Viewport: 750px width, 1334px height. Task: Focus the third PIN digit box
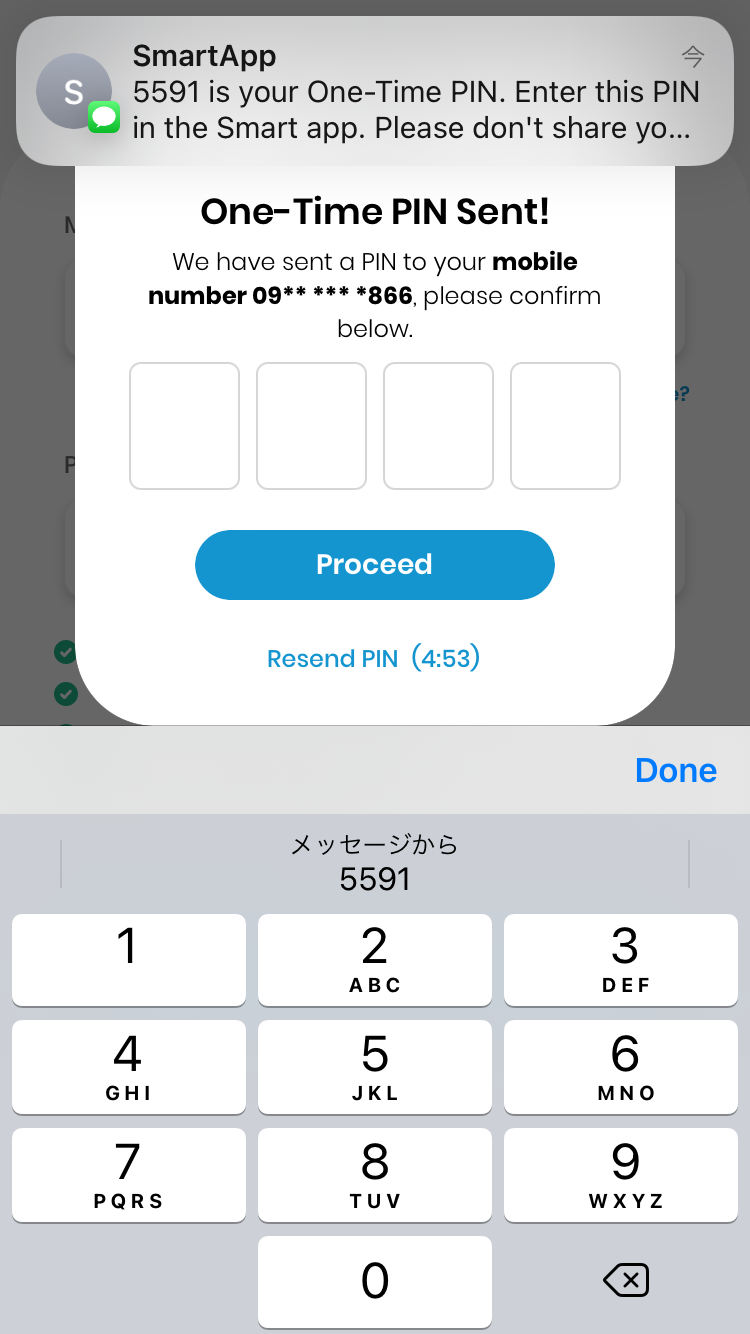tap(439, 426)
